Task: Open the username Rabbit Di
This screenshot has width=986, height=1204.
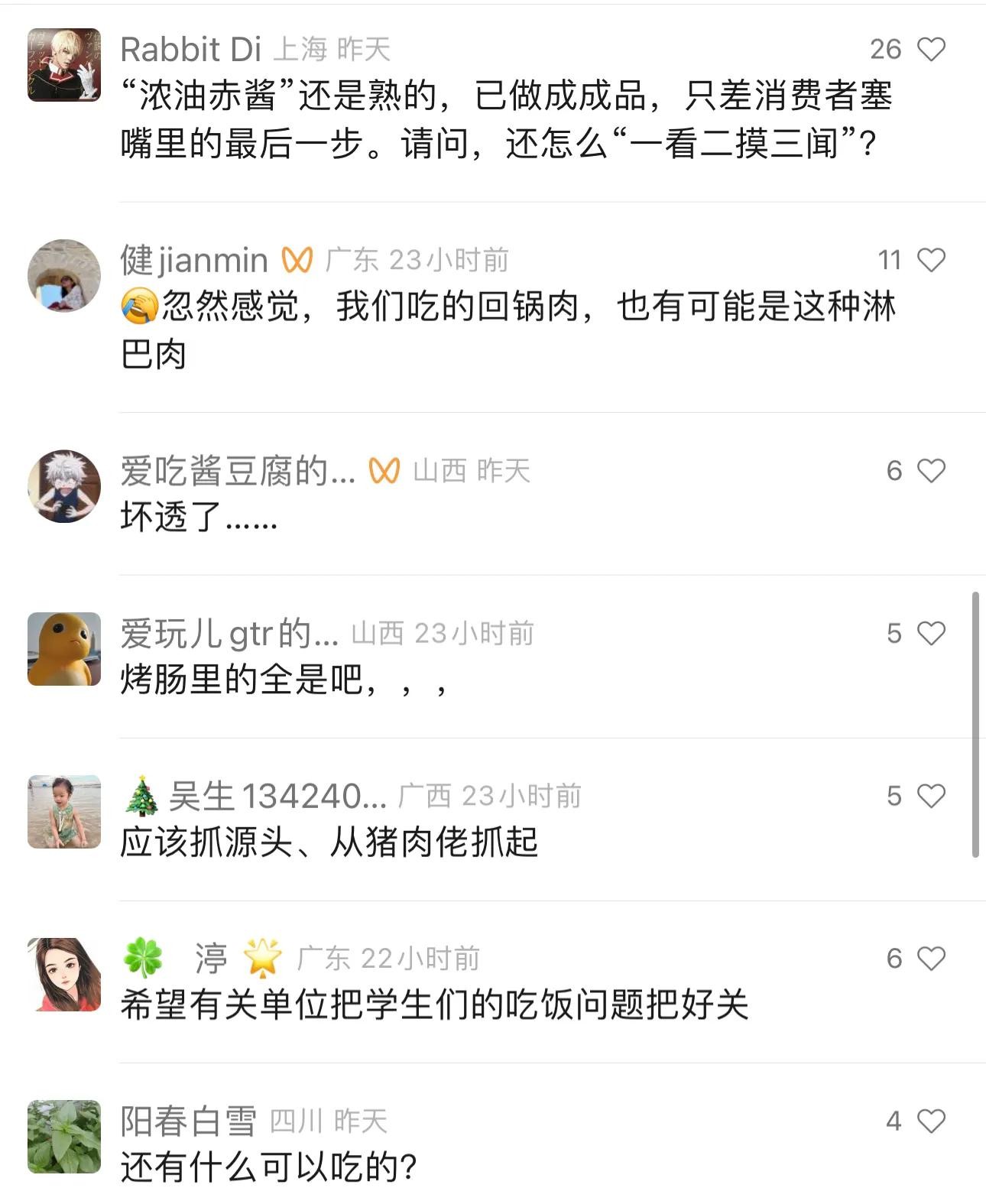Action: click(191, 50)
